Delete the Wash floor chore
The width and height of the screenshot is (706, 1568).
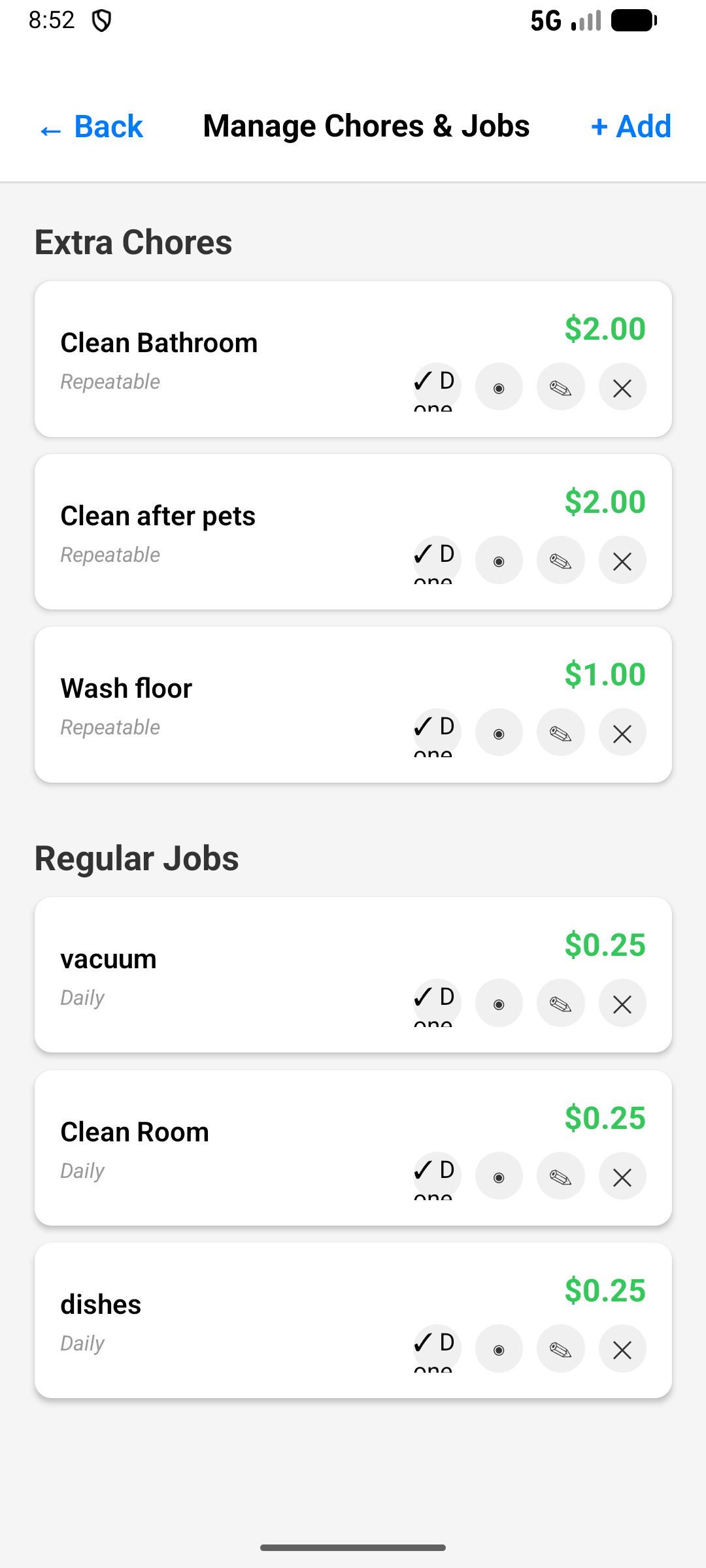coord(622,732)
